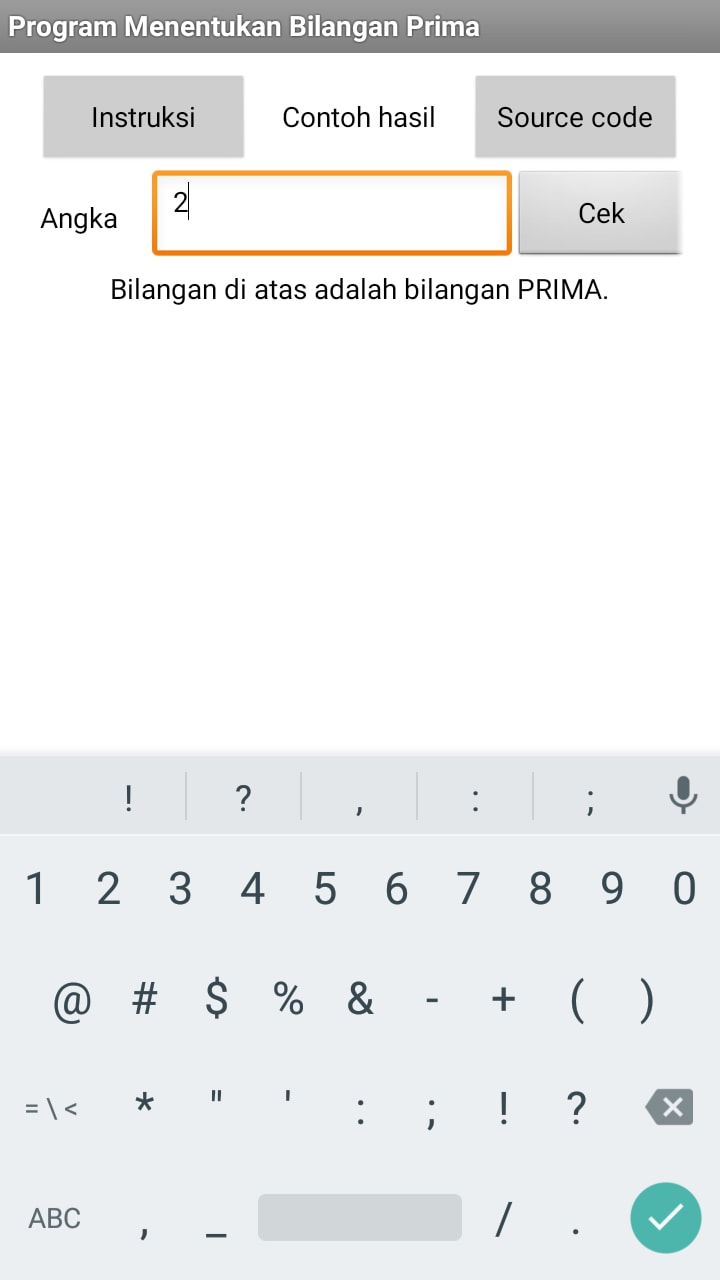
Task: Open the Instruksi section
Action: [x=143, y=117]
